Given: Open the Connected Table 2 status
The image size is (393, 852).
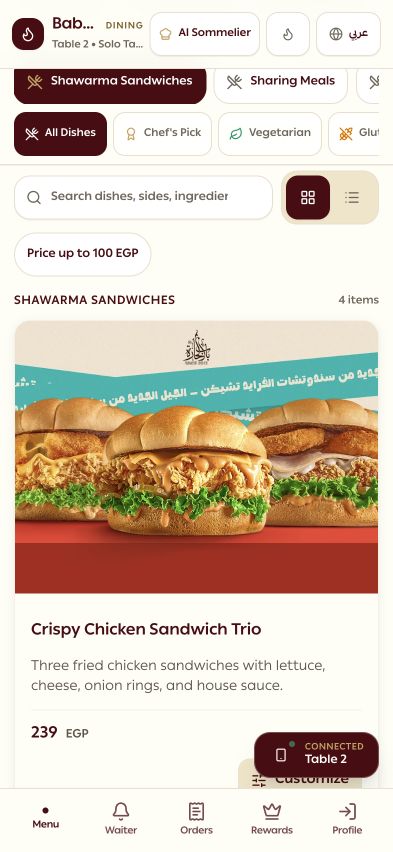Looking at the screenshot, I should 316,754.
